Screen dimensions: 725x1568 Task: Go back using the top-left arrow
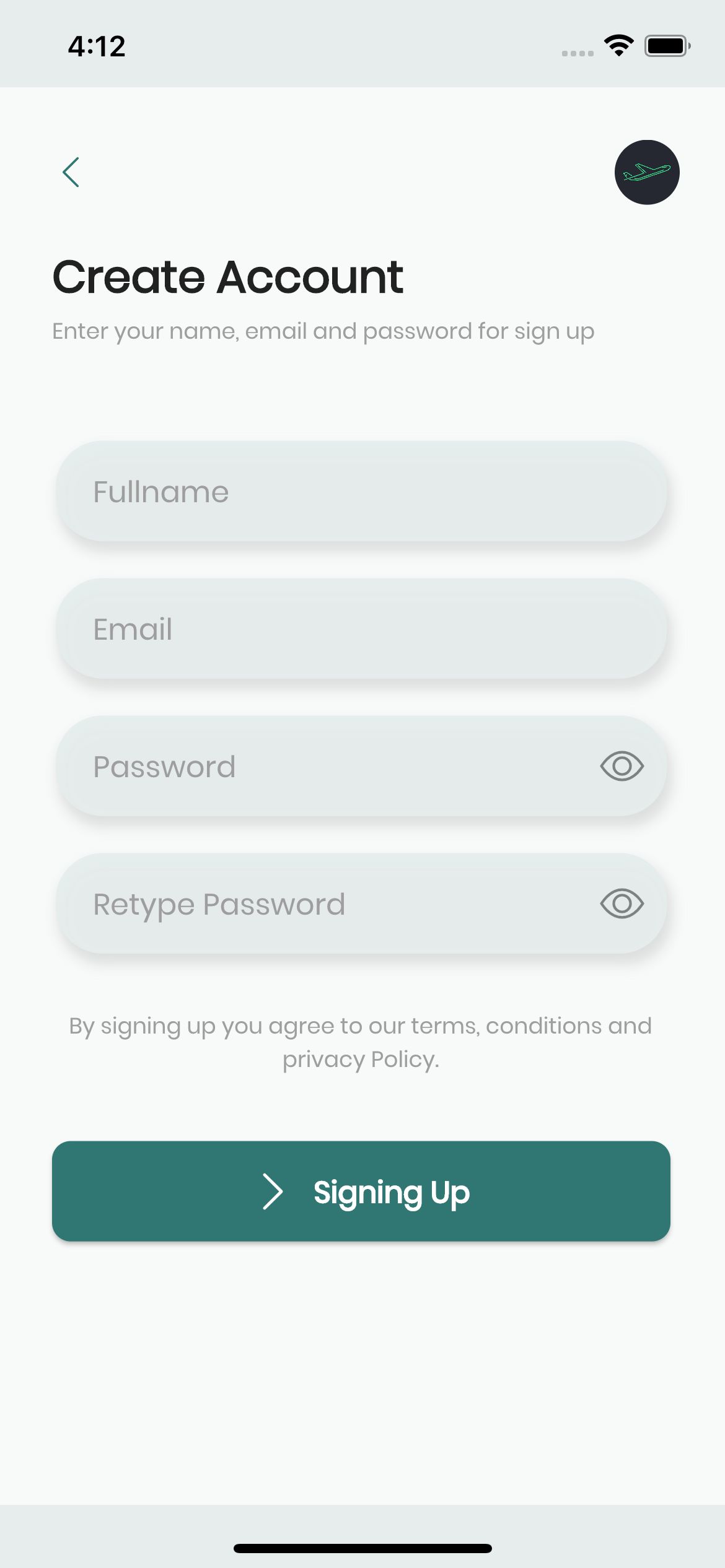point(71,172)
